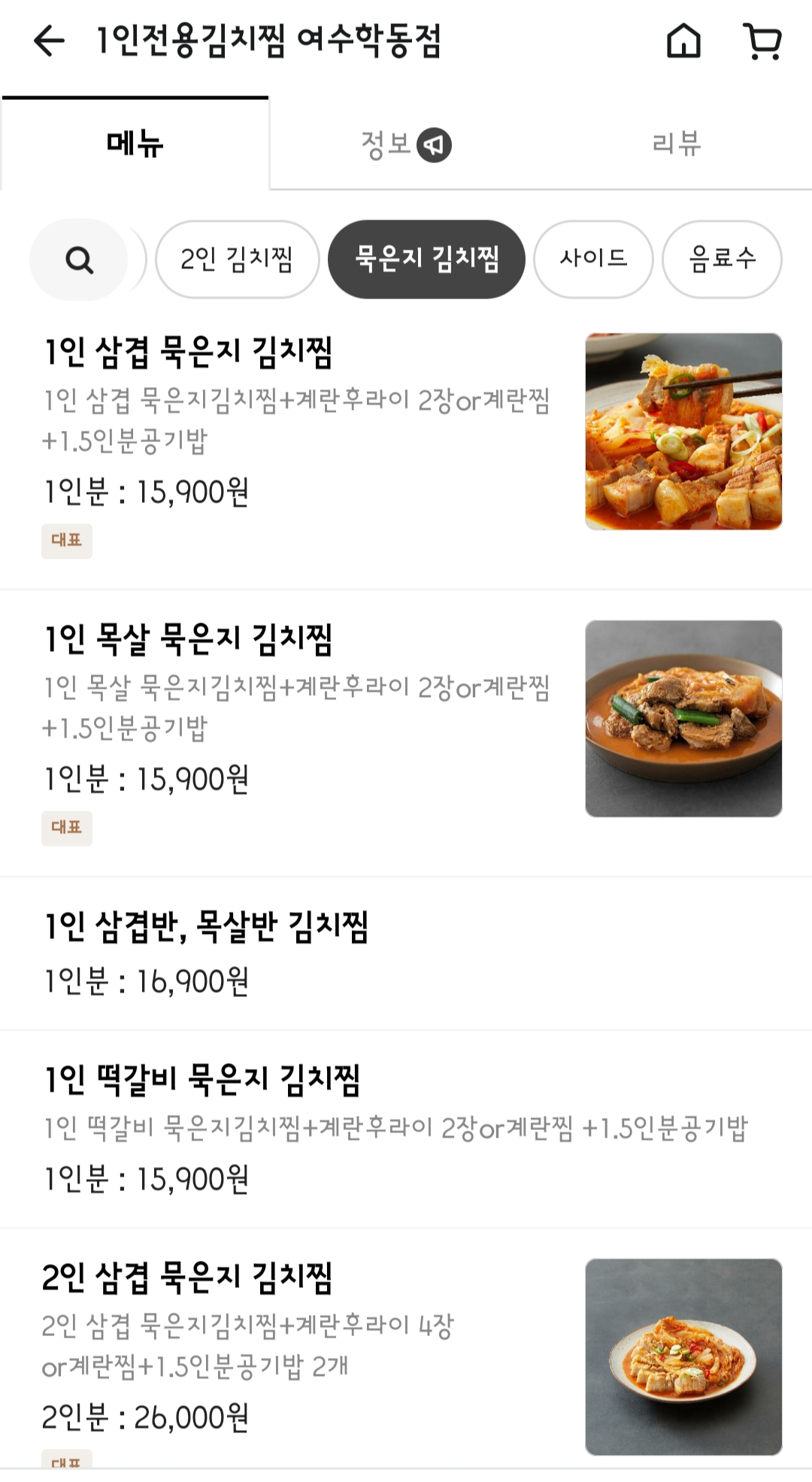812x1482 pixels.
Task: Jump to the 사이드 category chip
Action: [x=593, y=259]
